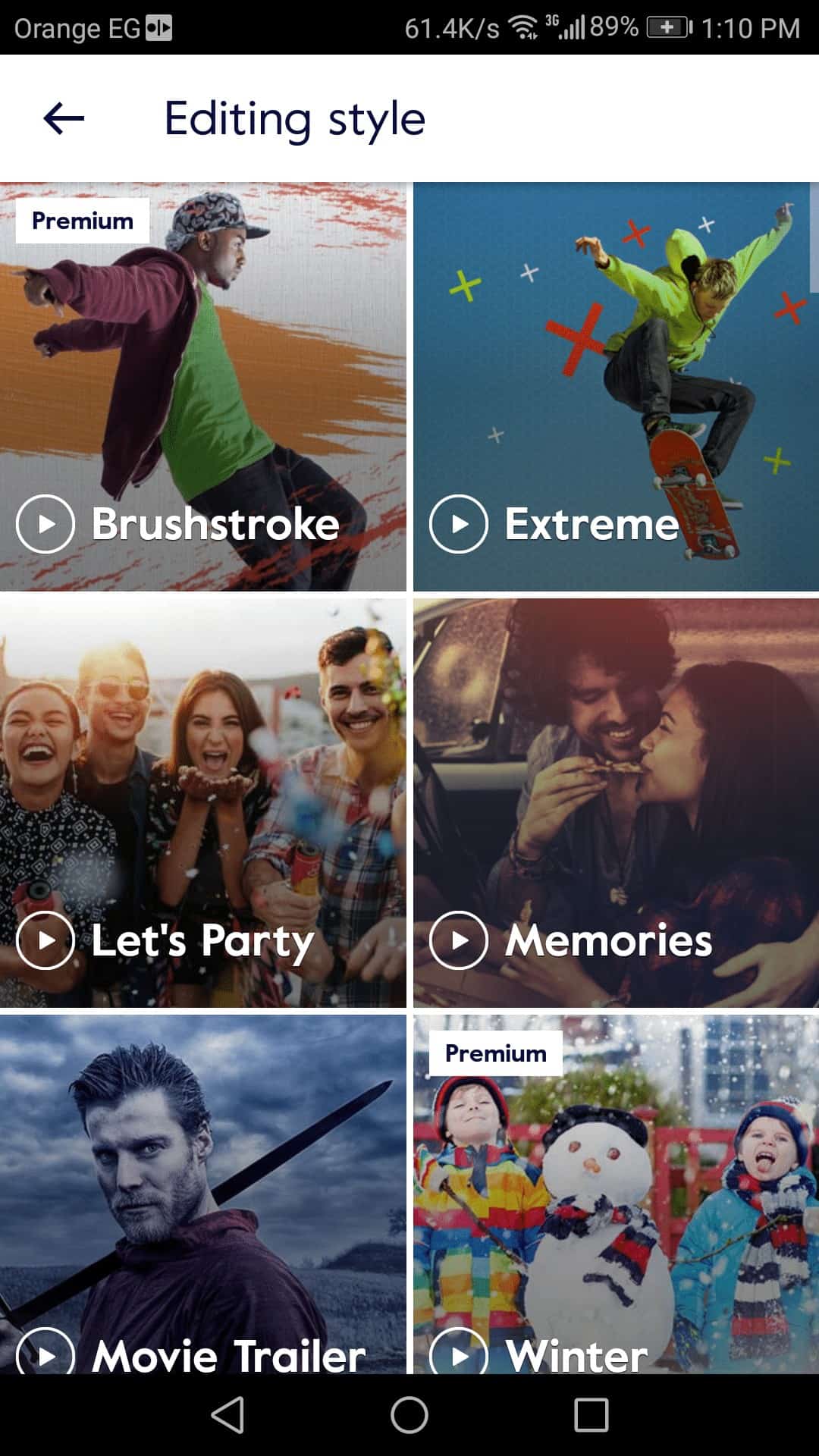The image size is (819, 1456).
Task: Play the Let's Party preview
Action: tap(45, 940)
